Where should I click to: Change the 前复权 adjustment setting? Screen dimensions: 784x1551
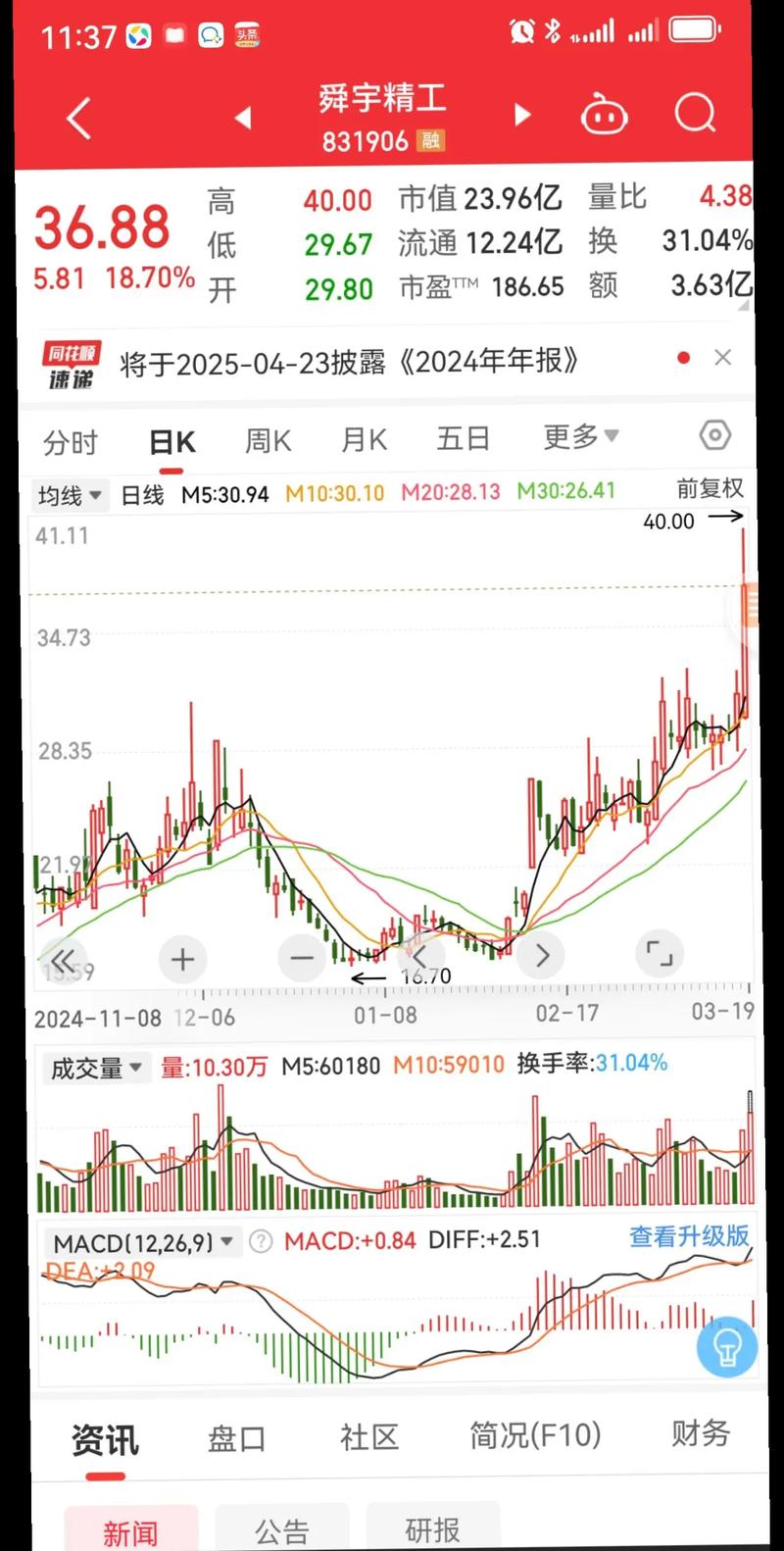pyautogui.click(x=710, y=488)
